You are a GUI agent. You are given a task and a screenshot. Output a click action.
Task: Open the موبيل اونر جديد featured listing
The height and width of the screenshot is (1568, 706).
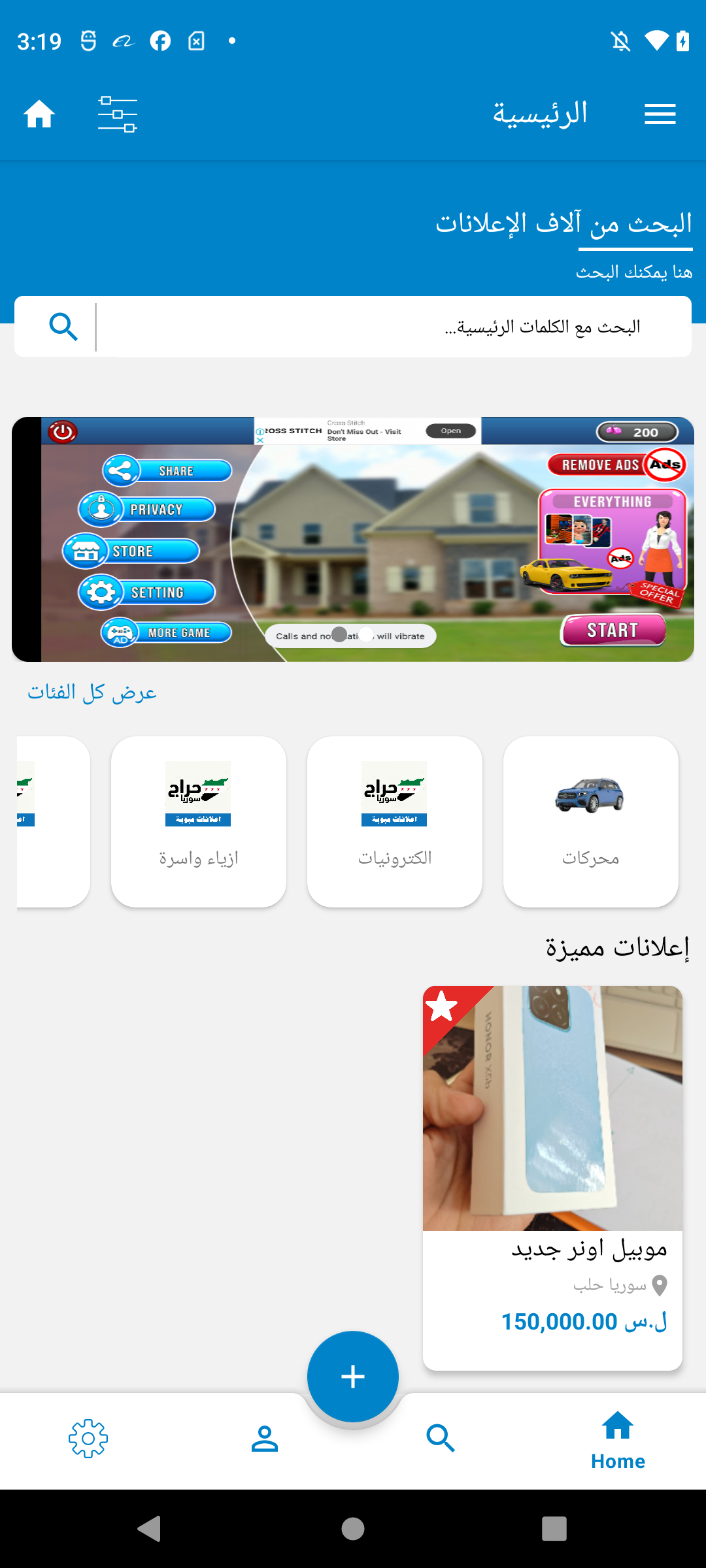tap(552, 1177)
